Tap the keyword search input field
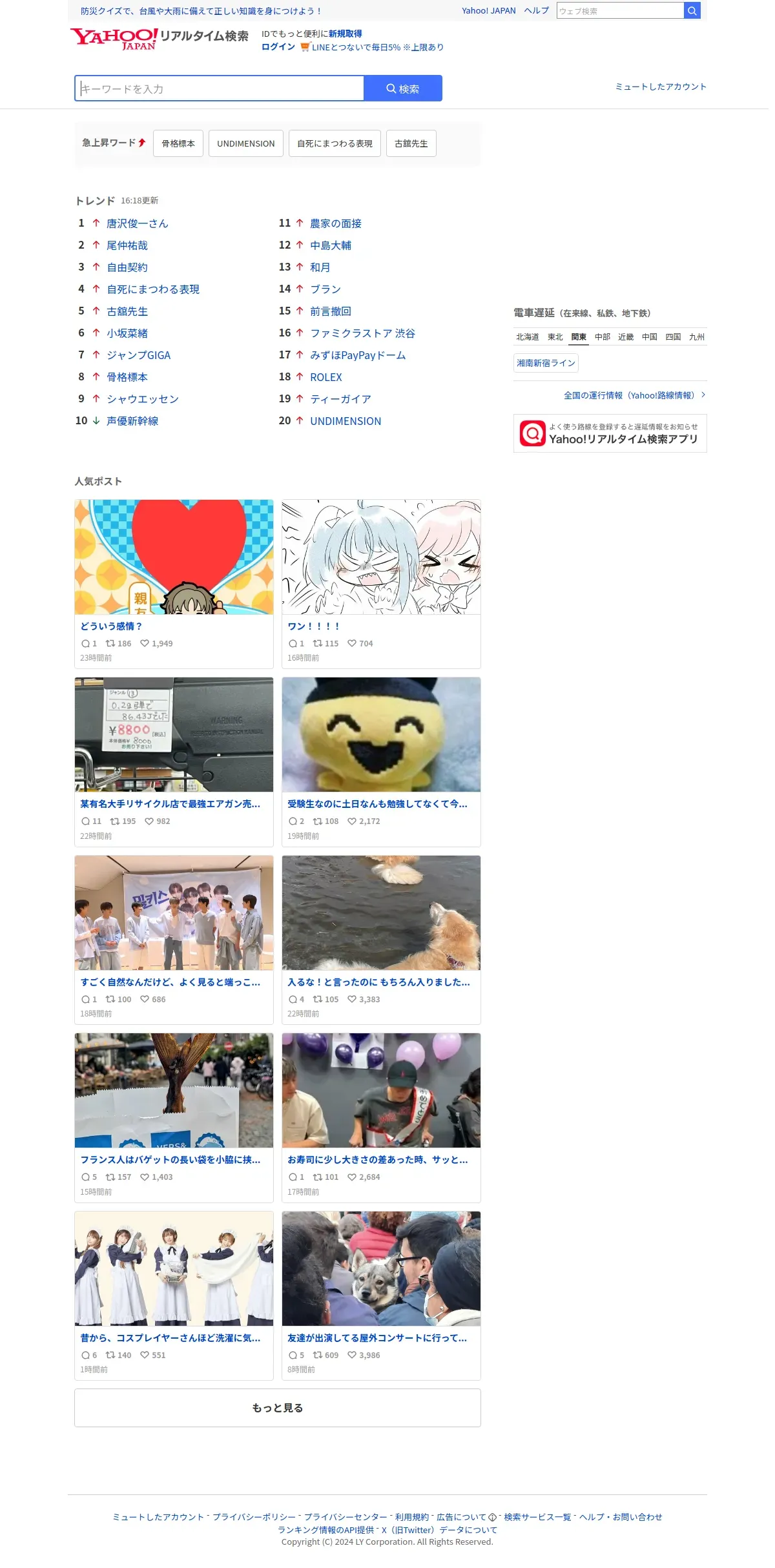The width and height of the screenshot is (775, 1568). (x=220, y=88)
